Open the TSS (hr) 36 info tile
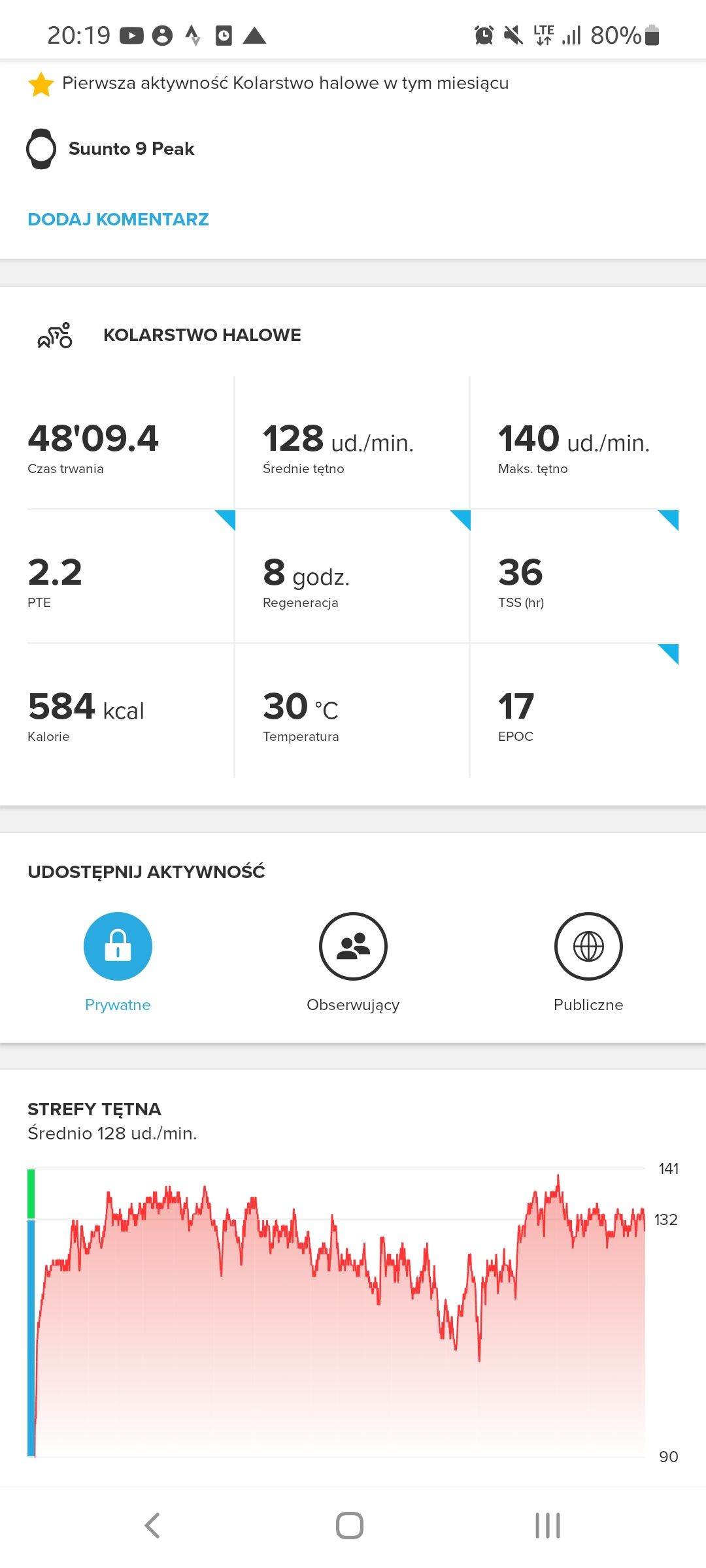 pos(575,578)
